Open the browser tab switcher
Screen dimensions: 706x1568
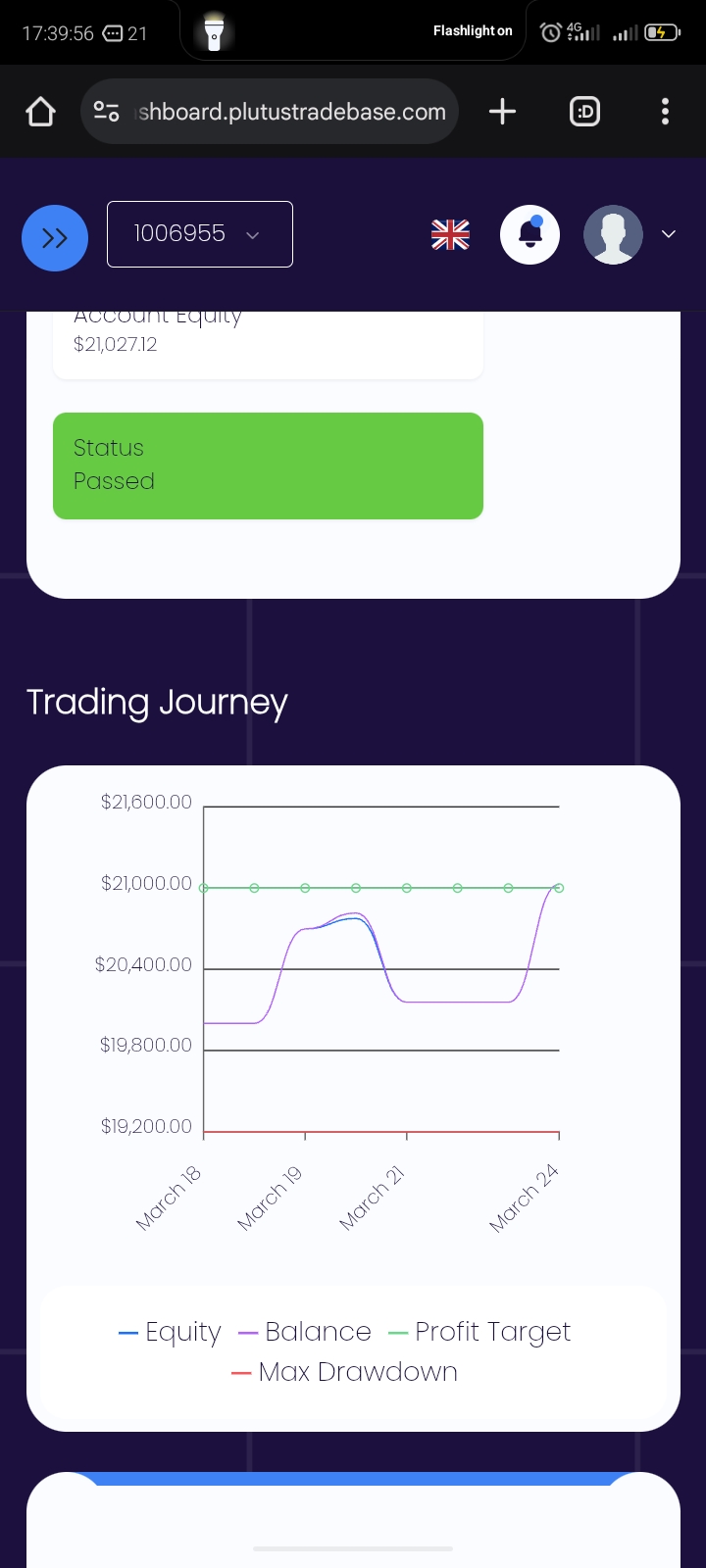click(x=584, y=112)
